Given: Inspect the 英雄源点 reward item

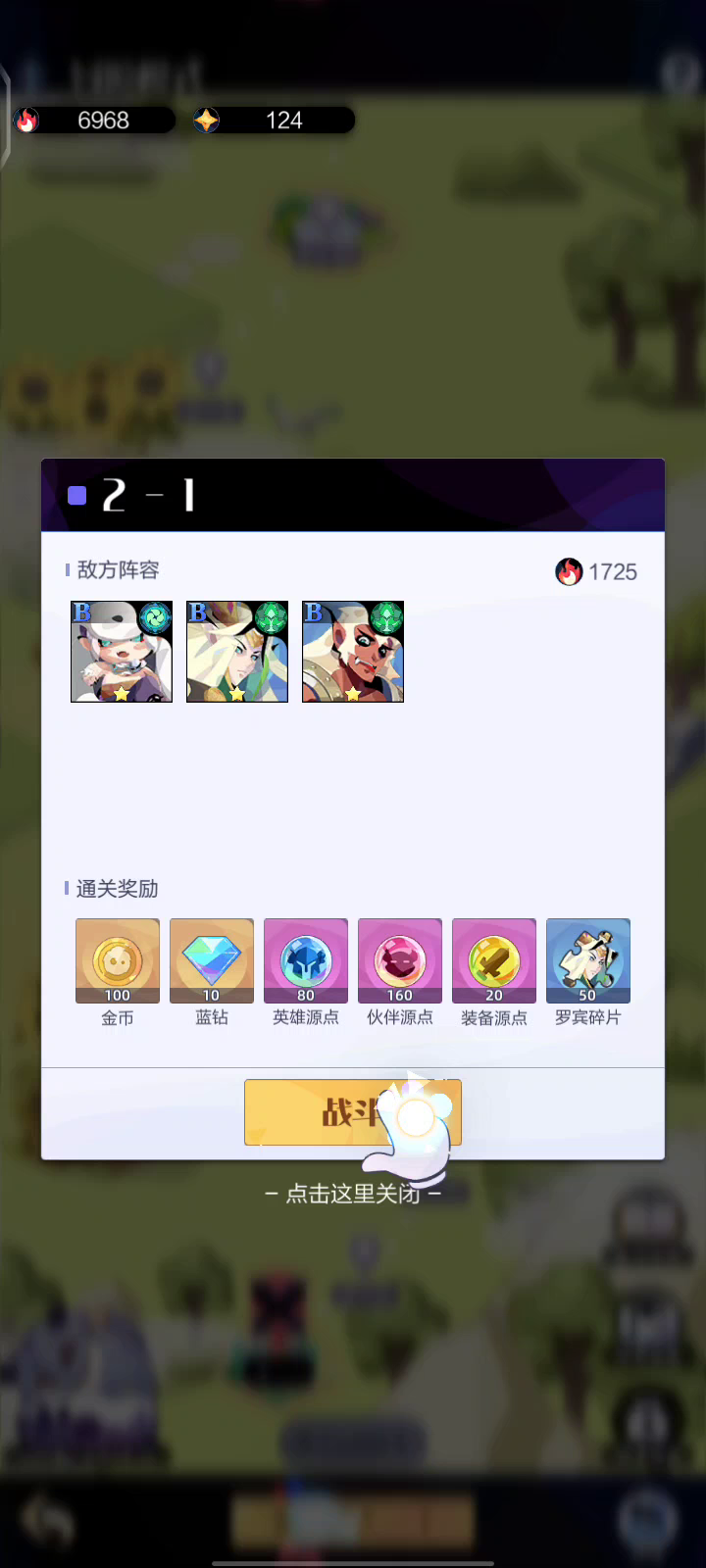Looking at the screenshot, I should click(306, 960).
